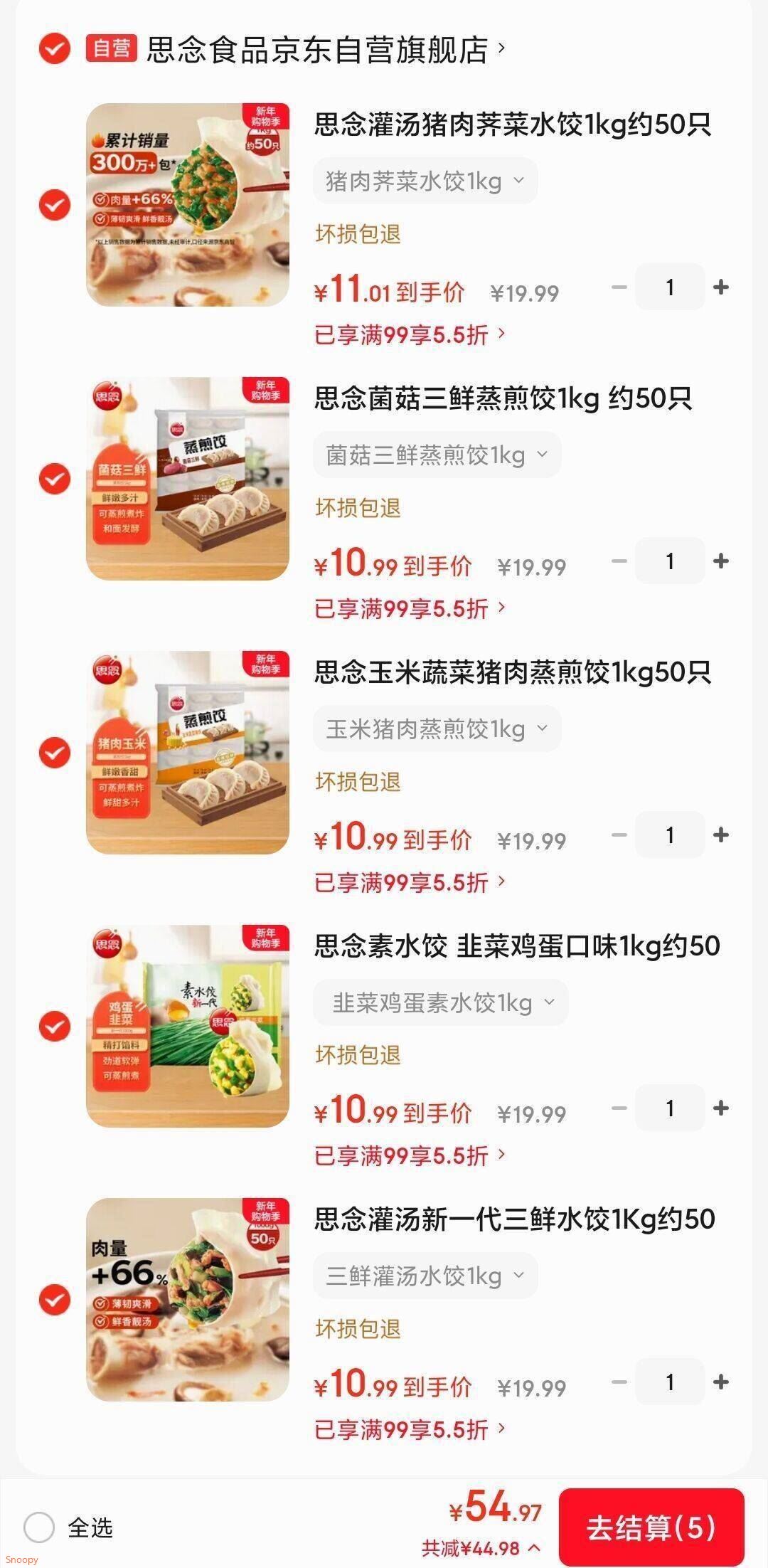Uncheck the store-level checkbox for 思念食品
This screenshot has height=1568, width=768.
click(x=55, y=48)
